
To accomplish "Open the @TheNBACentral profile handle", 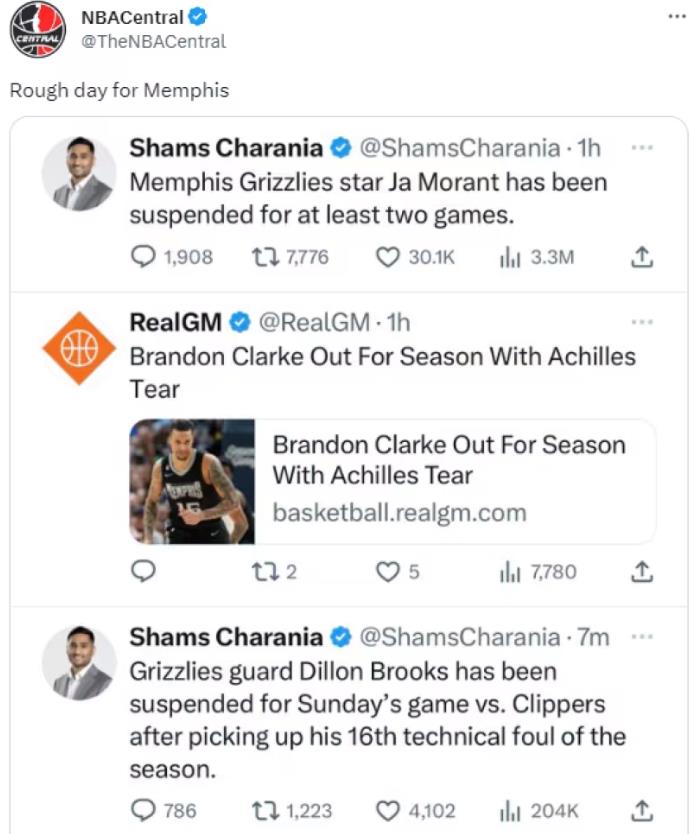I will [x=153, y=41].
